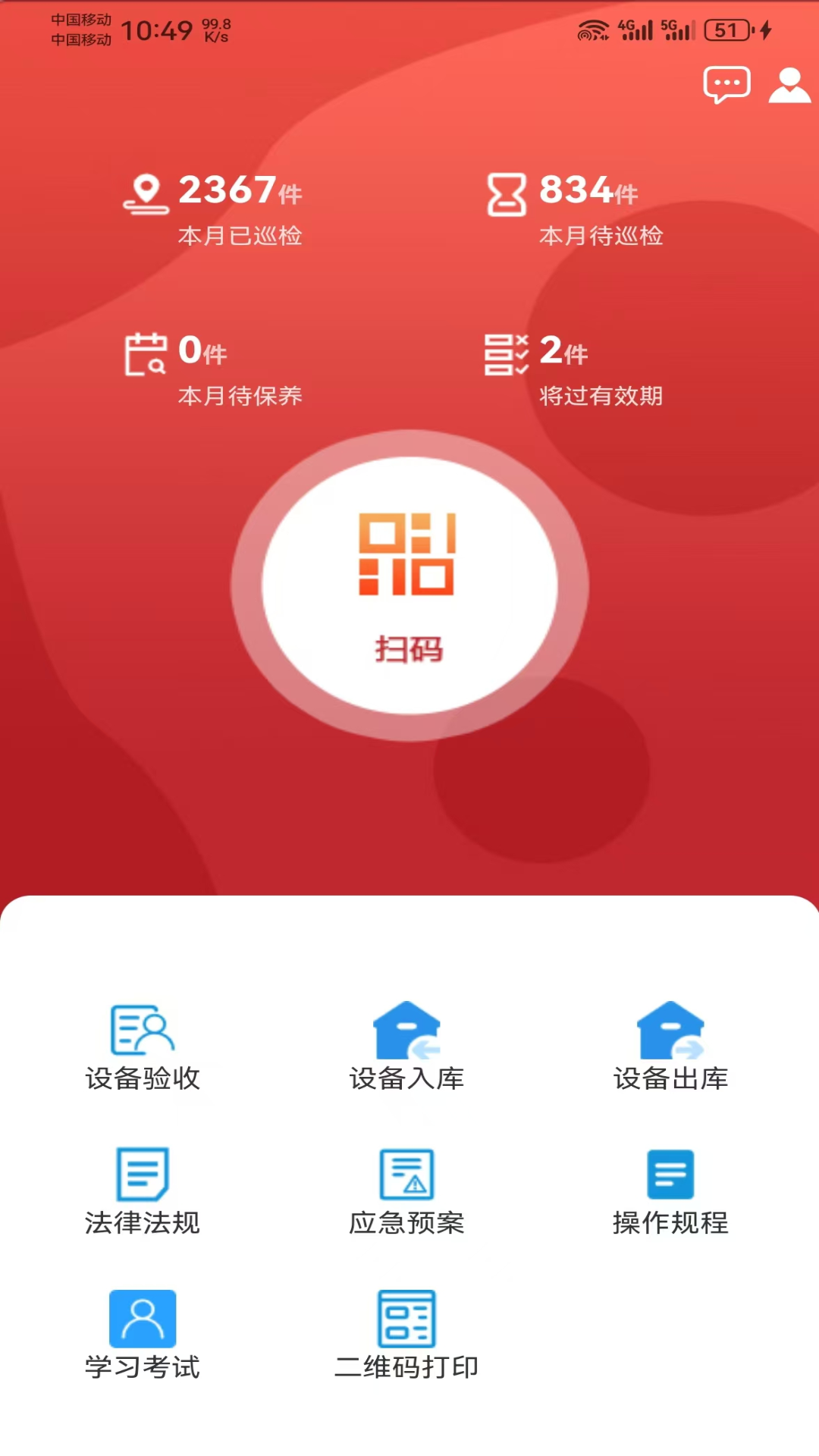Tap the maintenance clipboard icon

[x=146, y=356]
